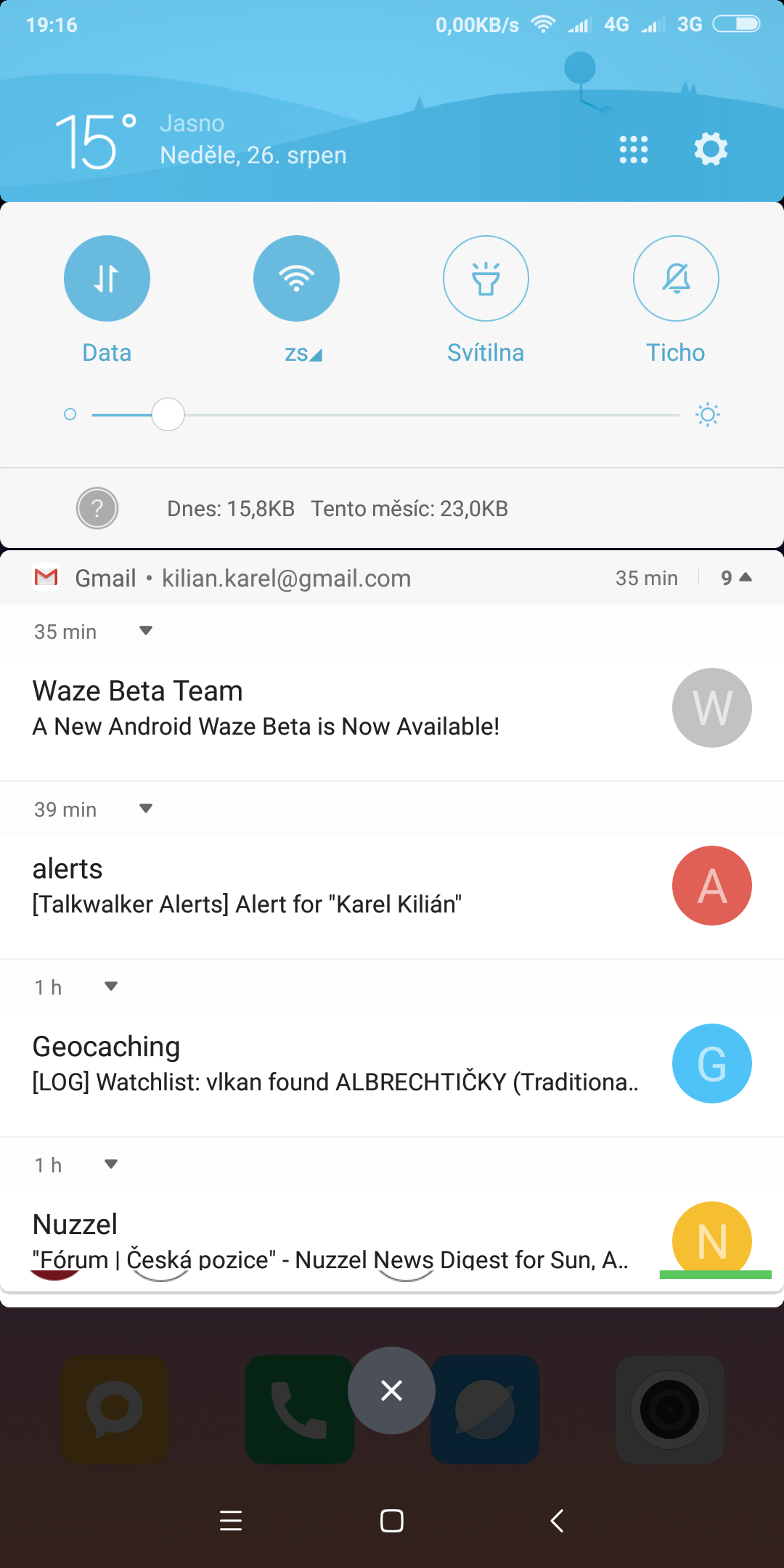Go back using the navigation bar
784x1568 pixels.
coord(557,1520)
